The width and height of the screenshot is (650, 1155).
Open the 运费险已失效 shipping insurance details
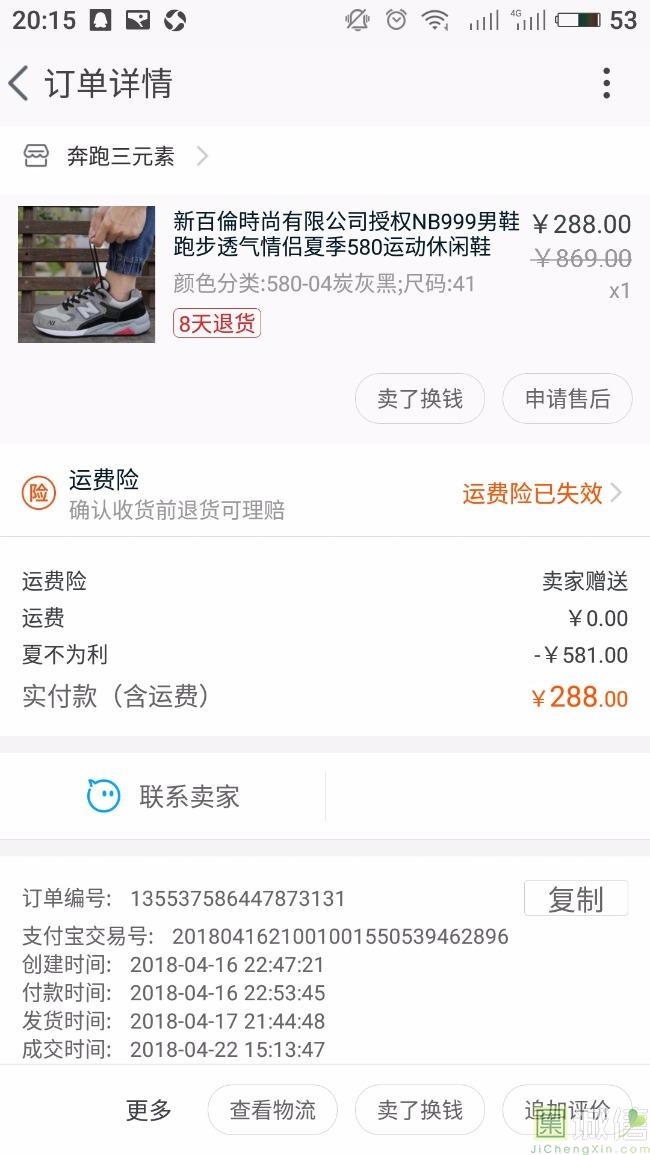(541, 493)
